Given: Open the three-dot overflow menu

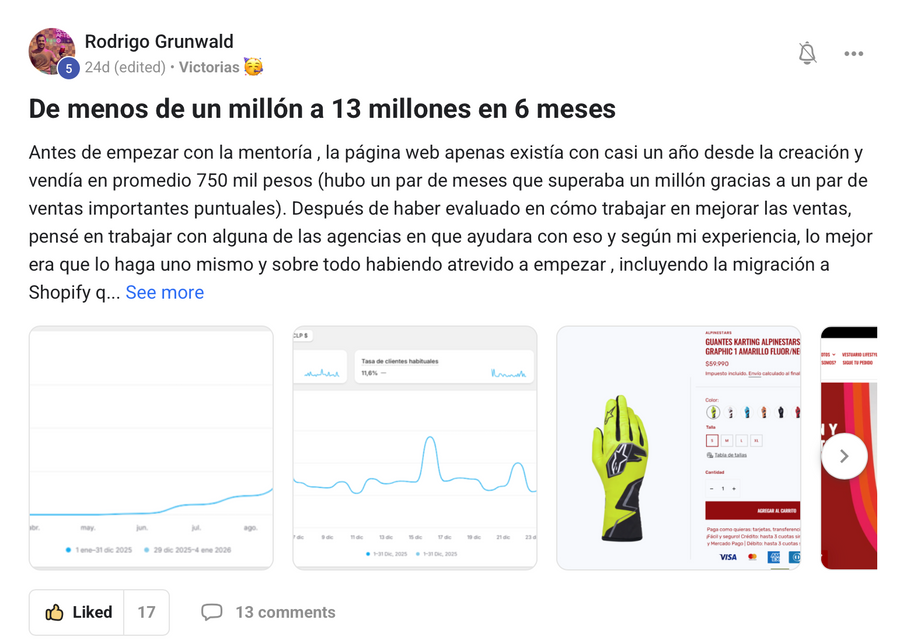Looking at the screenshot, I should click(x=854, y=53).
